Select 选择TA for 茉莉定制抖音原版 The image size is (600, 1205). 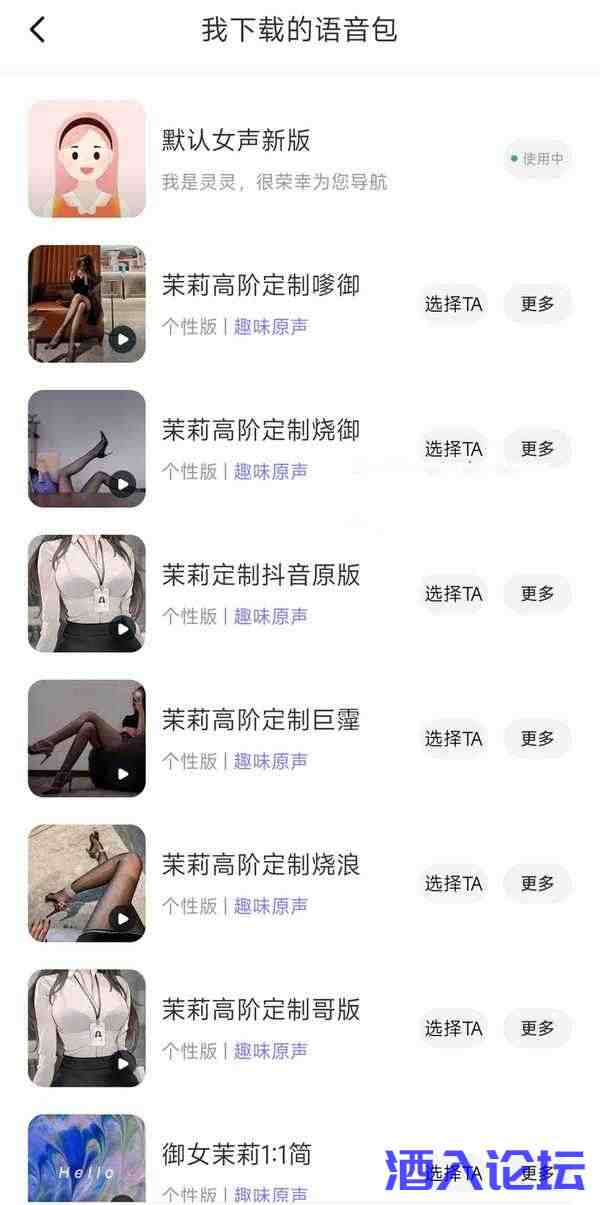[453, 594]
